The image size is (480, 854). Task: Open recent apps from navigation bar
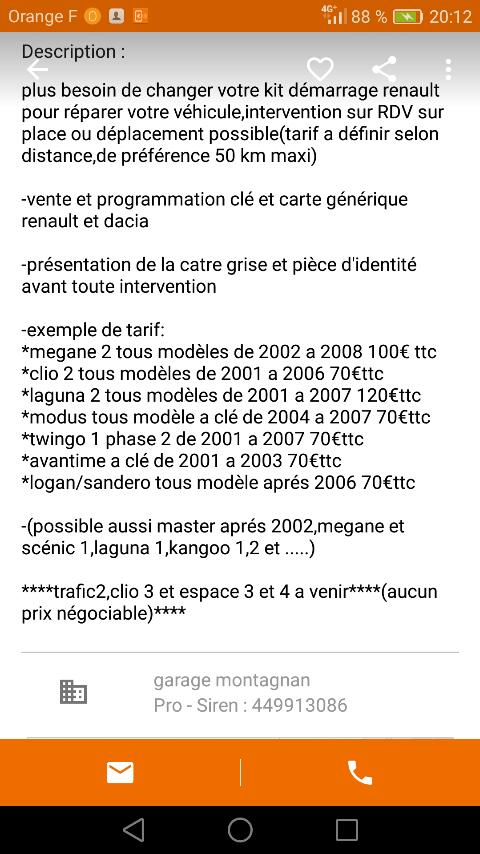(347, 830)
